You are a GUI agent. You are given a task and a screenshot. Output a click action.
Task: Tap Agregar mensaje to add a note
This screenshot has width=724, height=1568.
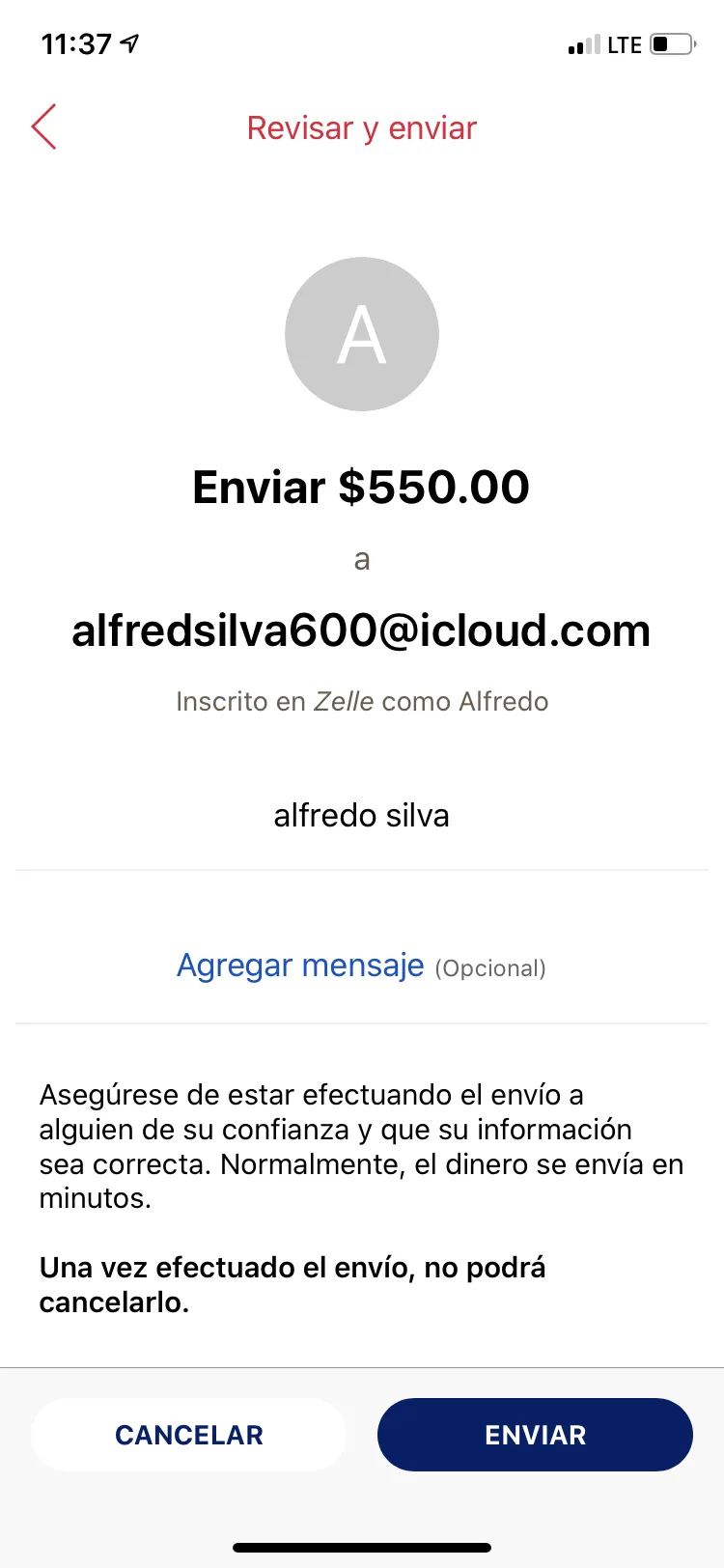coord(300,966)
